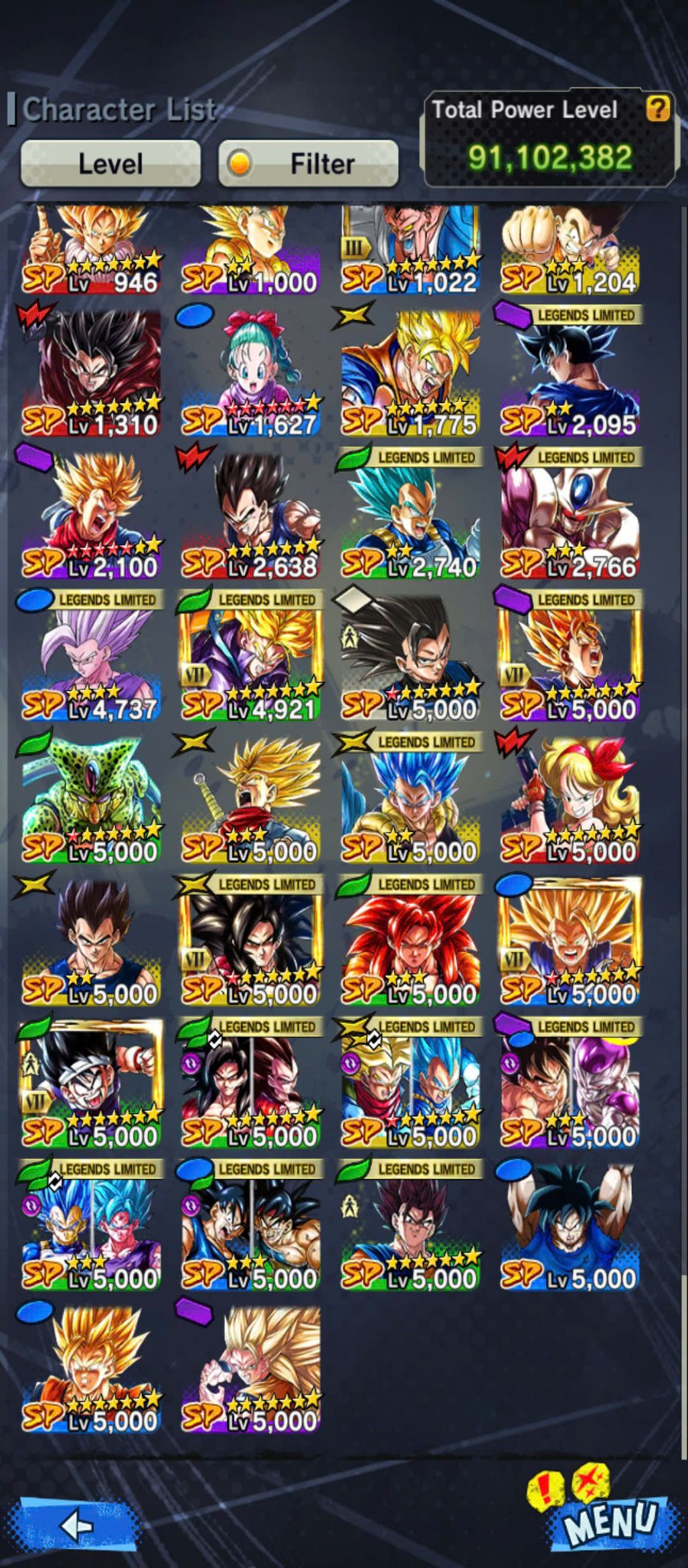The height and width of the screenshot is (1568, 688).
Task: Open the Legends Limited character Lv 2,095
Action: coord(570,375)
